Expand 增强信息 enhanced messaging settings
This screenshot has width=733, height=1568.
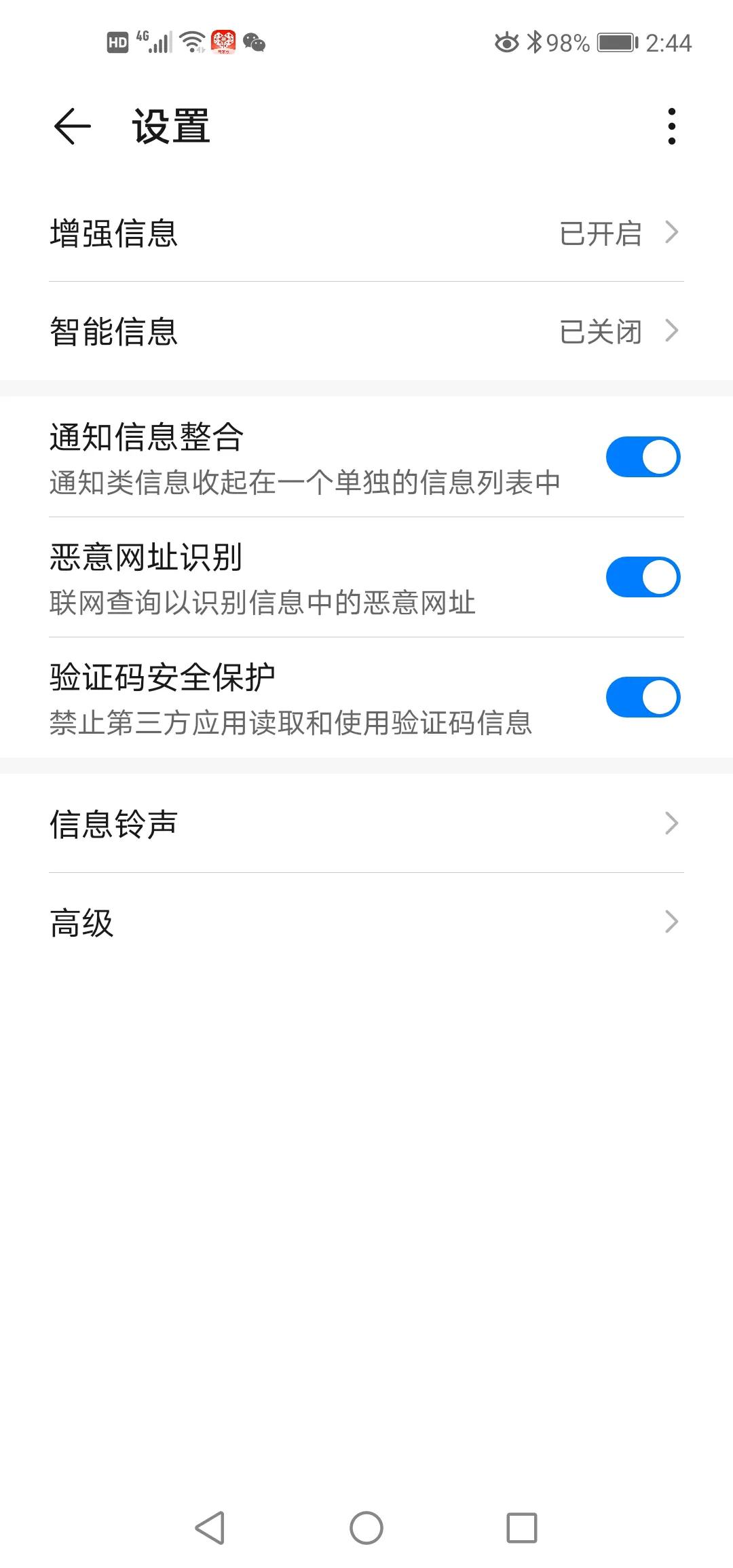pos(366,233)
